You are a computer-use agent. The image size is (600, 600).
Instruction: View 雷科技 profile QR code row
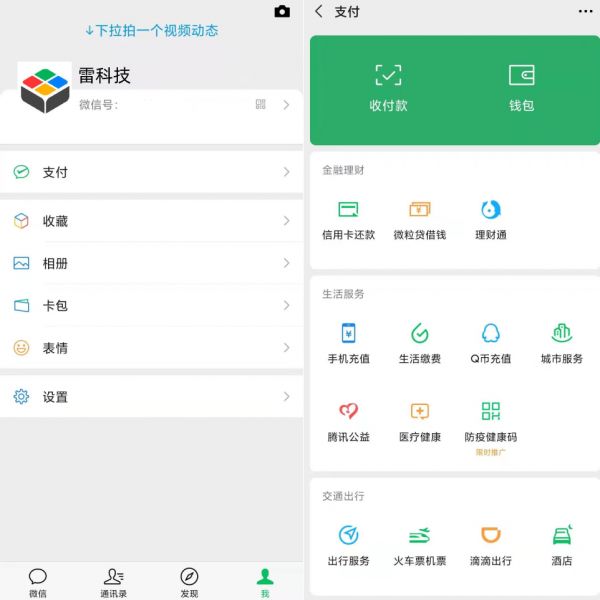[x=261, y=104]
